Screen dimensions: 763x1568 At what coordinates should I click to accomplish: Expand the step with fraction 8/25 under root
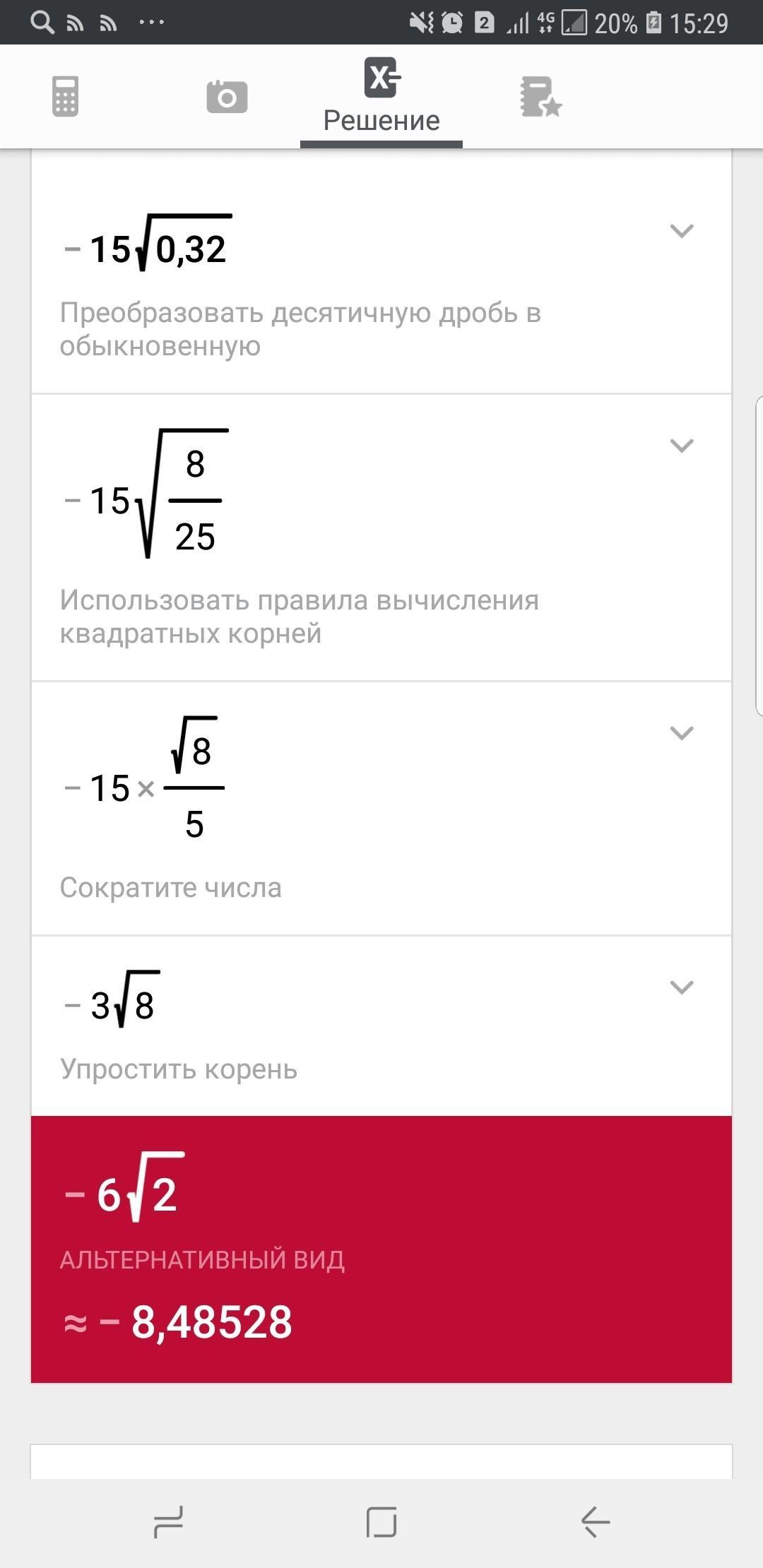pyautogui.click(x=681, y=446)
